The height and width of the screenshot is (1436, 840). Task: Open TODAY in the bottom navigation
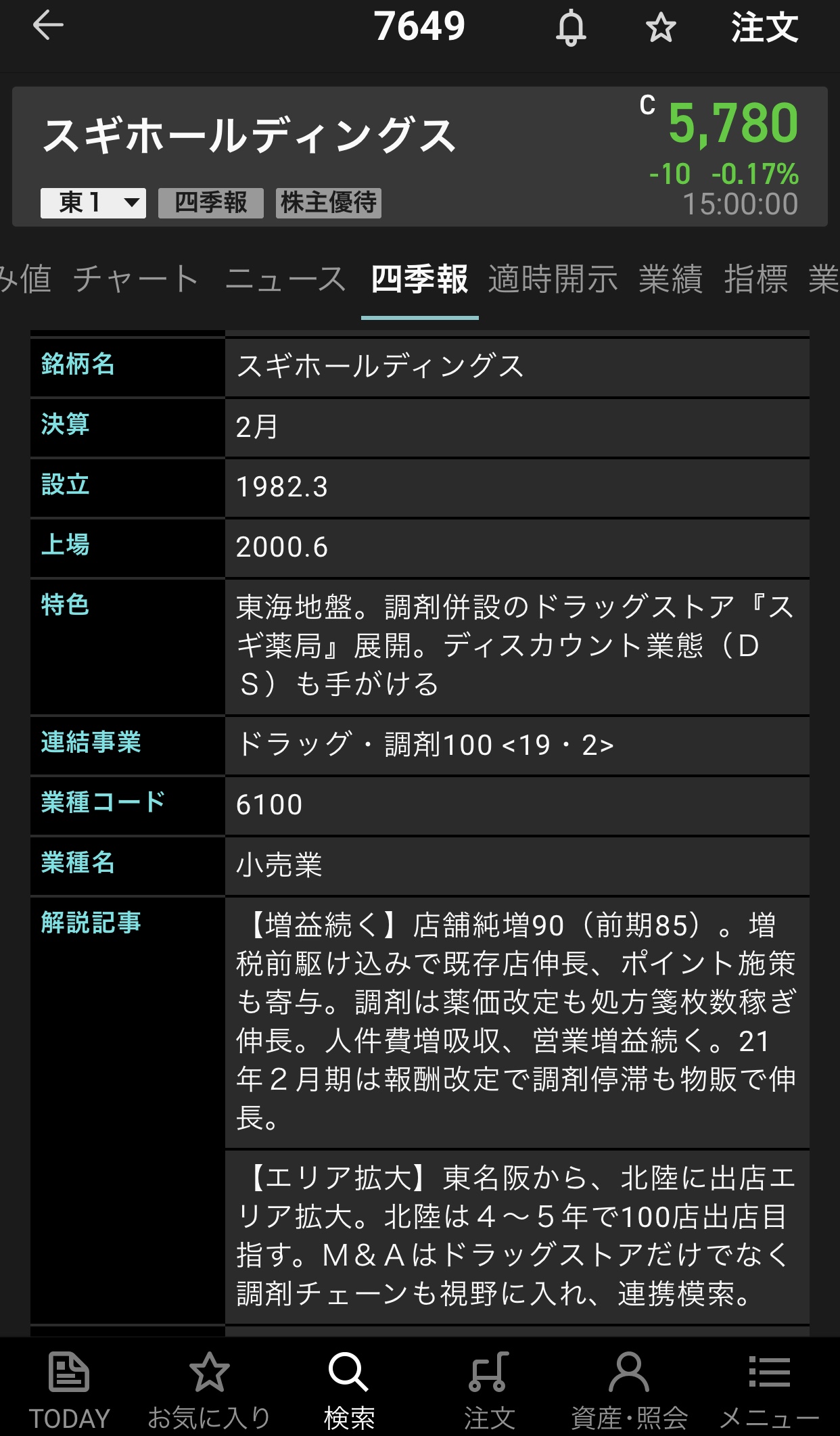pyautogui.click(x=69, y=1390)
